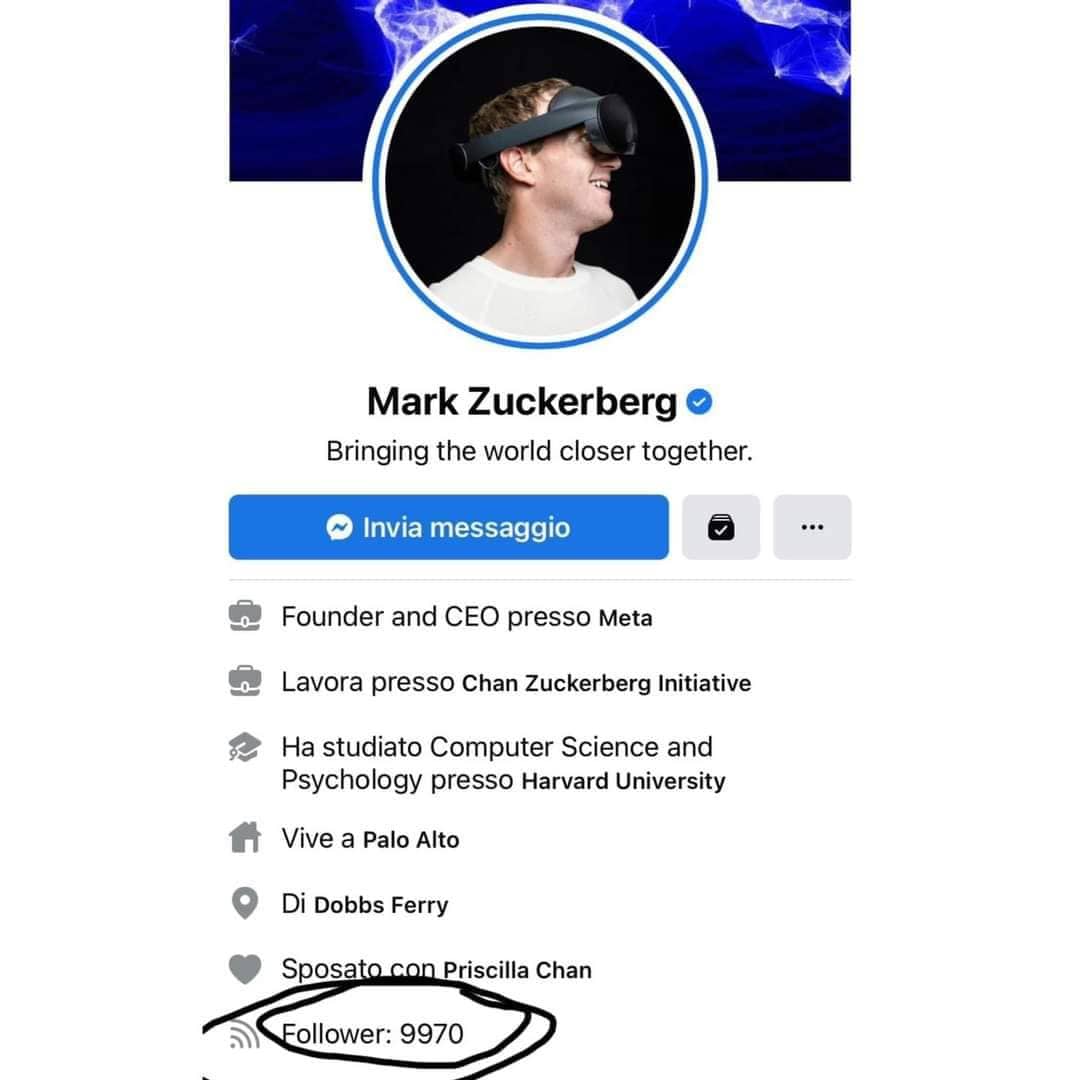This screenshot has height=1080, width=1080.
Task: Visit the Harvard University page
Action: [623, 781]
